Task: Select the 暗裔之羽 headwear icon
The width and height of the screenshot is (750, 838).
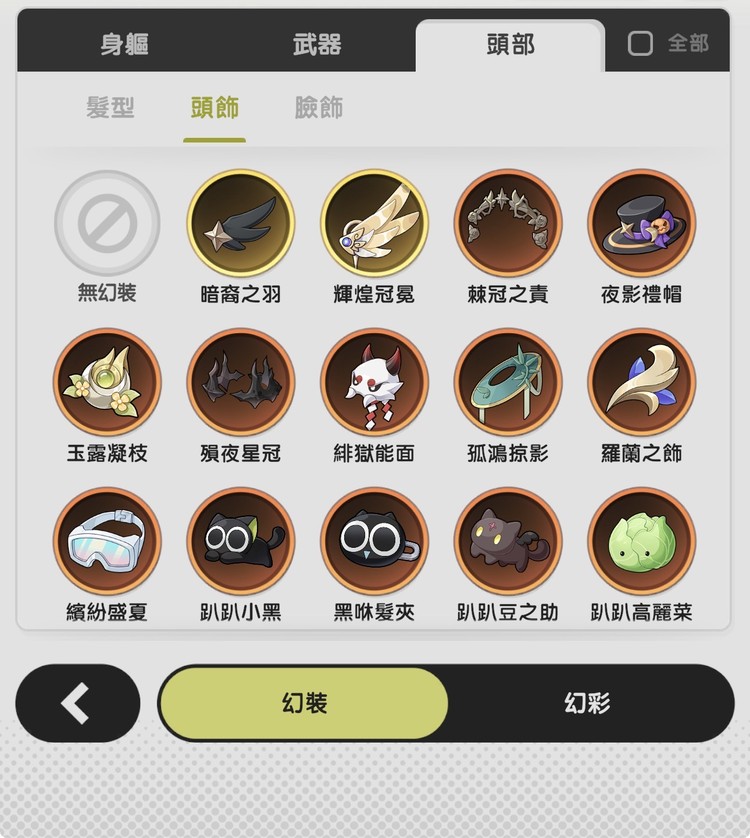Action: coord(240,223)
